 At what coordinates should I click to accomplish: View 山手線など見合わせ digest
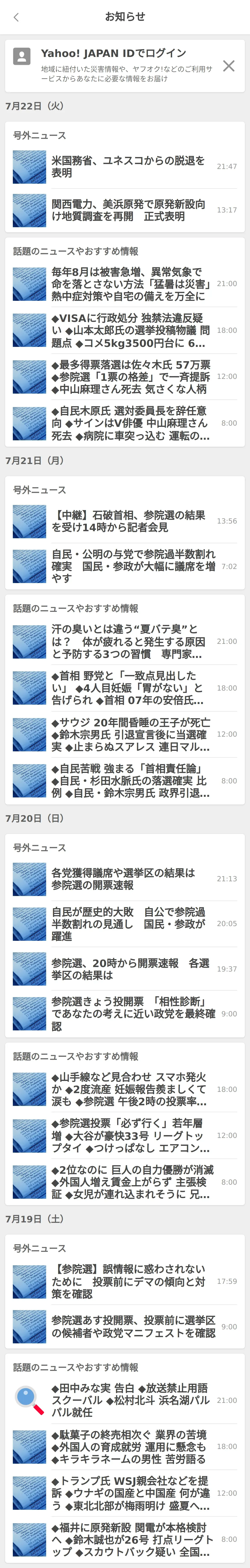pyautogui.click(x=128, y=1089)
